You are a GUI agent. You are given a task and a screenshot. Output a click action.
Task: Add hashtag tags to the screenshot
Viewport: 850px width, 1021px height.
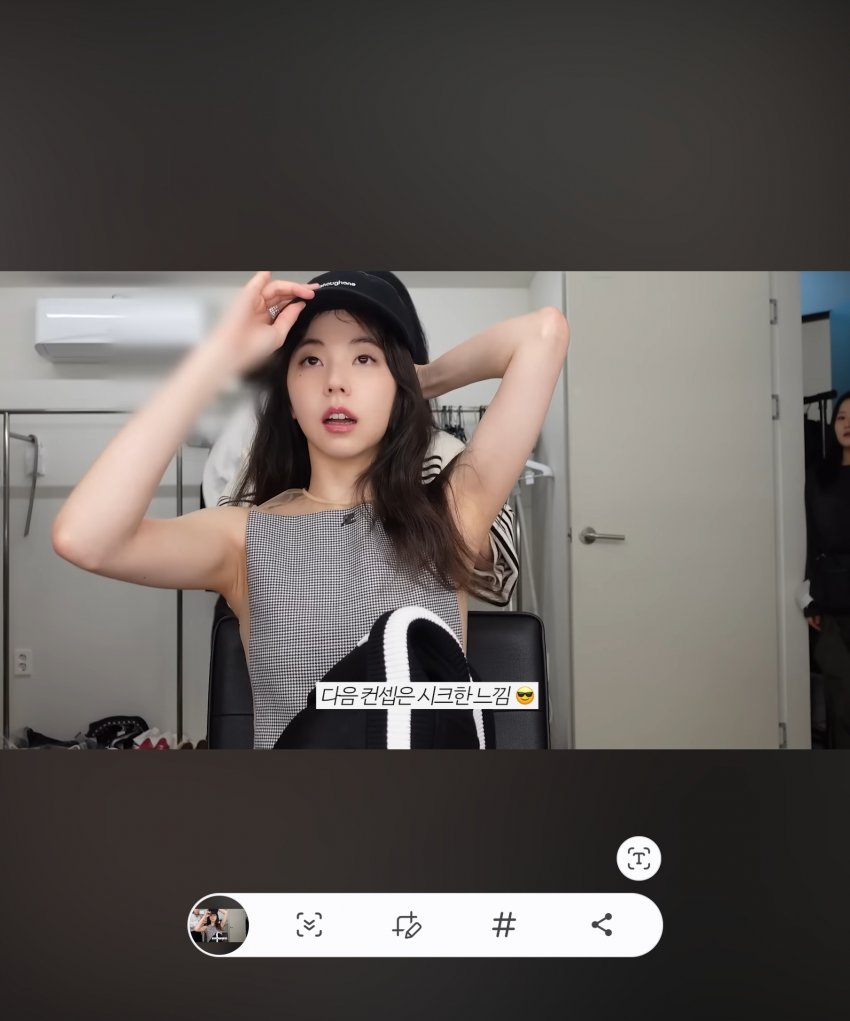(504, 925)
